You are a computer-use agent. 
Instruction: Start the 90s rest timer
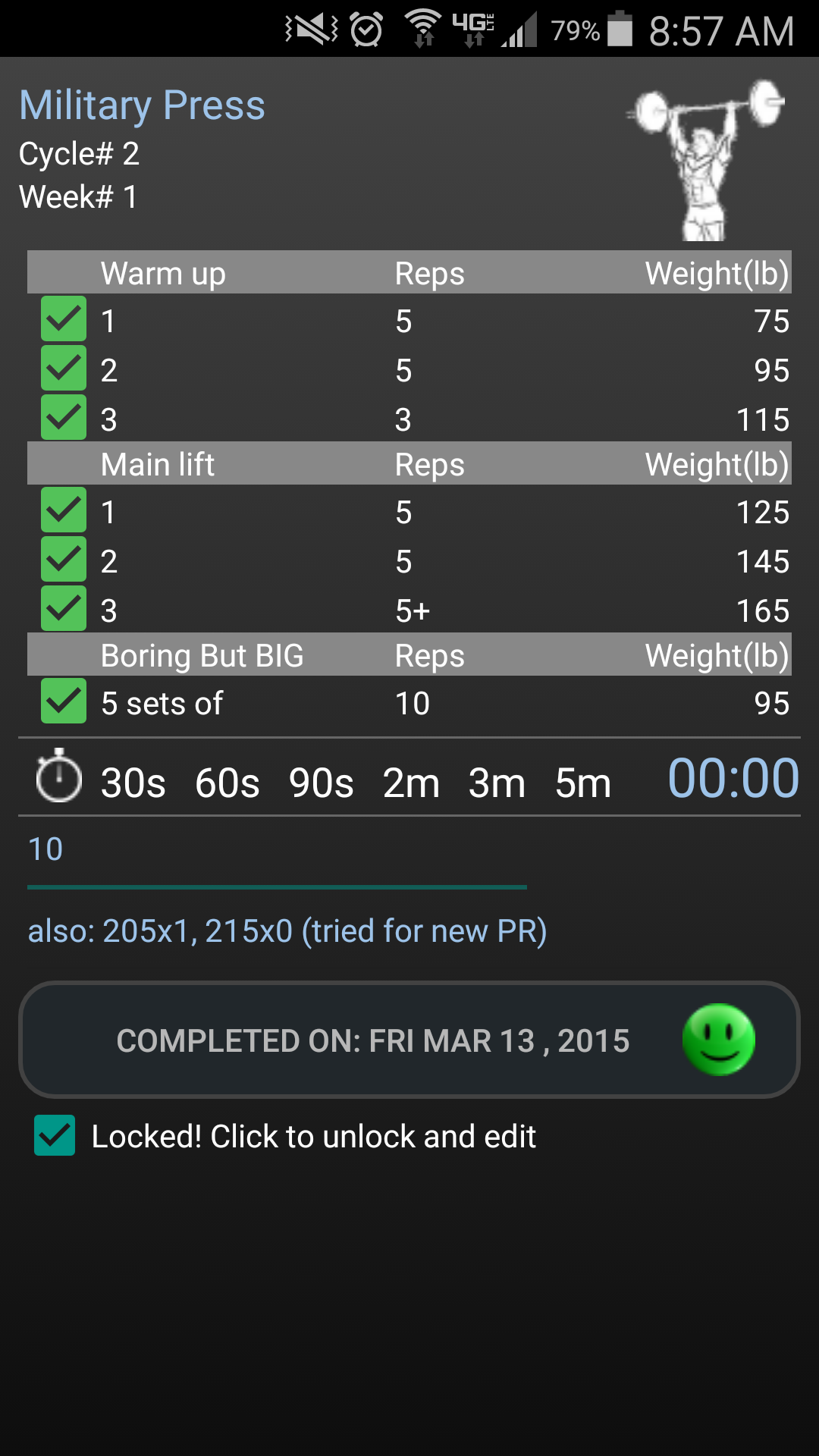321,783
